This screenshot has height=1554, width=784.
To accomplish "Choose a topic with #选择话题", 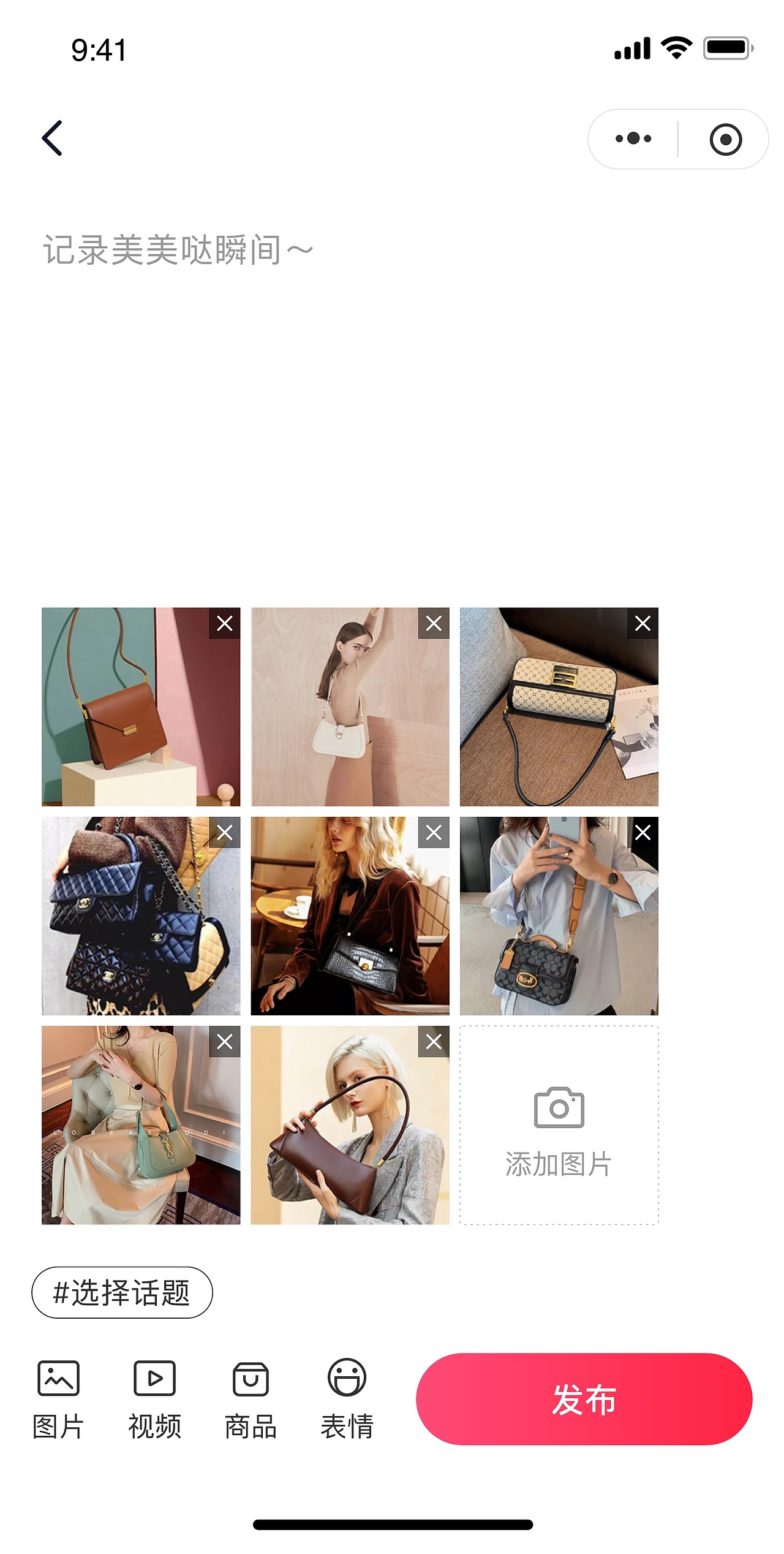I will 122,1292.
